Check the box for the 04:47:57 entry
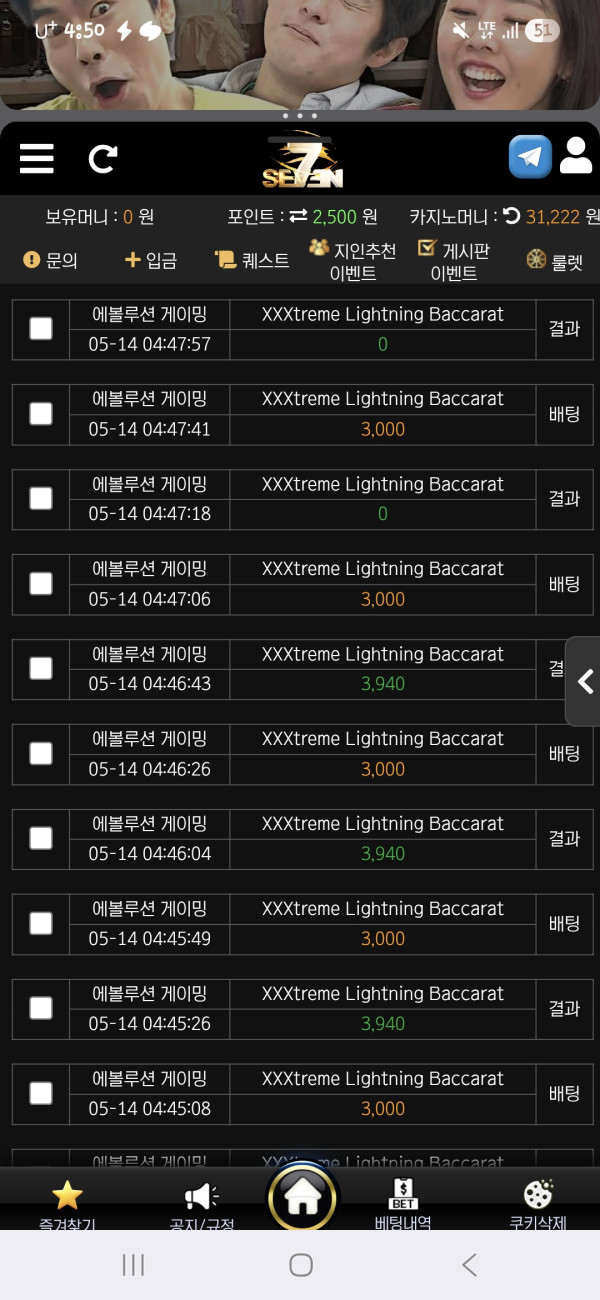The height and width of the screenshot is (1300, 600). pyautogui.click(x=41, y=328)
